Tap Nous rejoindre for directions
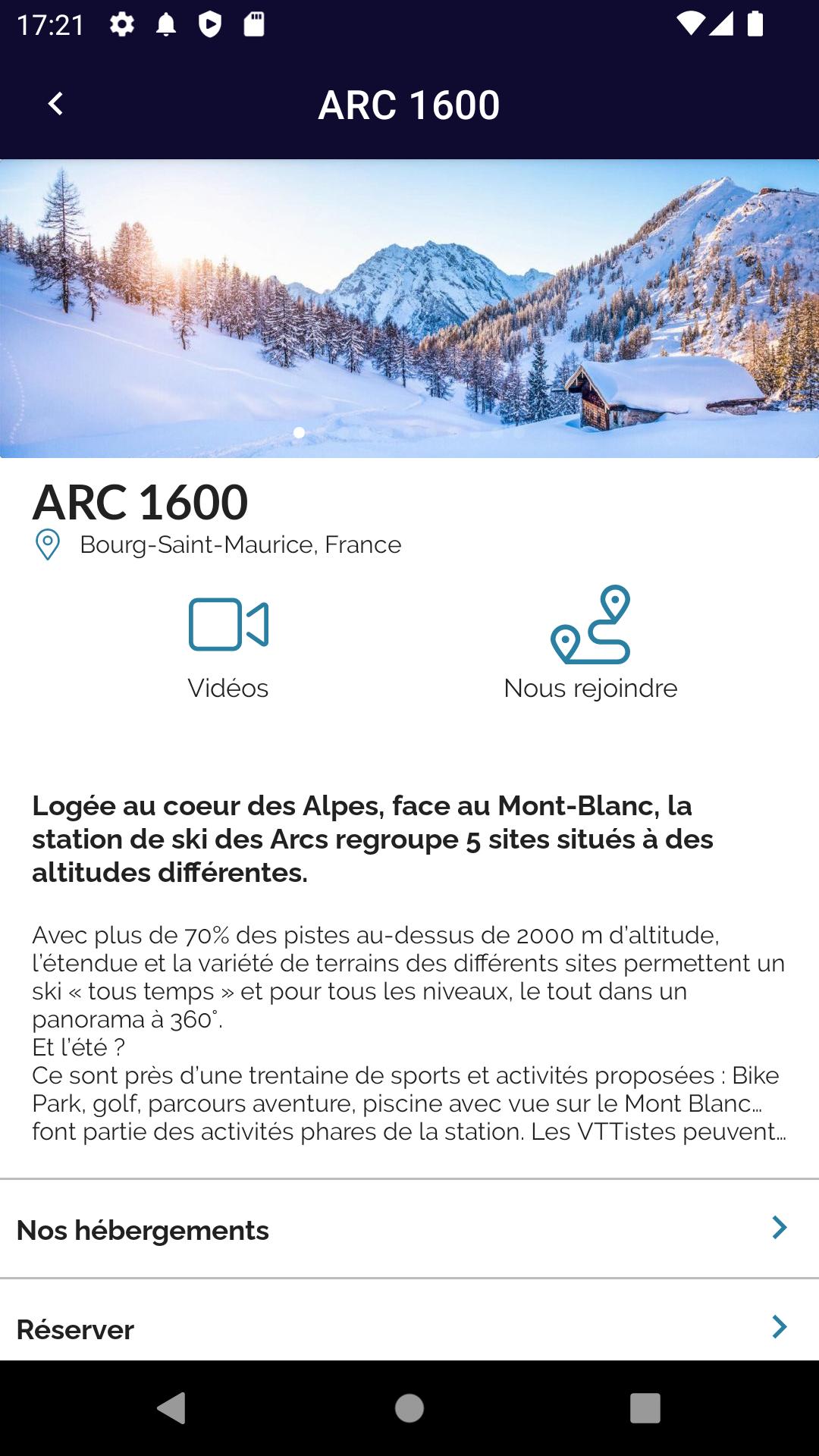Viewport: 819px width, 1456px height. click(591, 643)
